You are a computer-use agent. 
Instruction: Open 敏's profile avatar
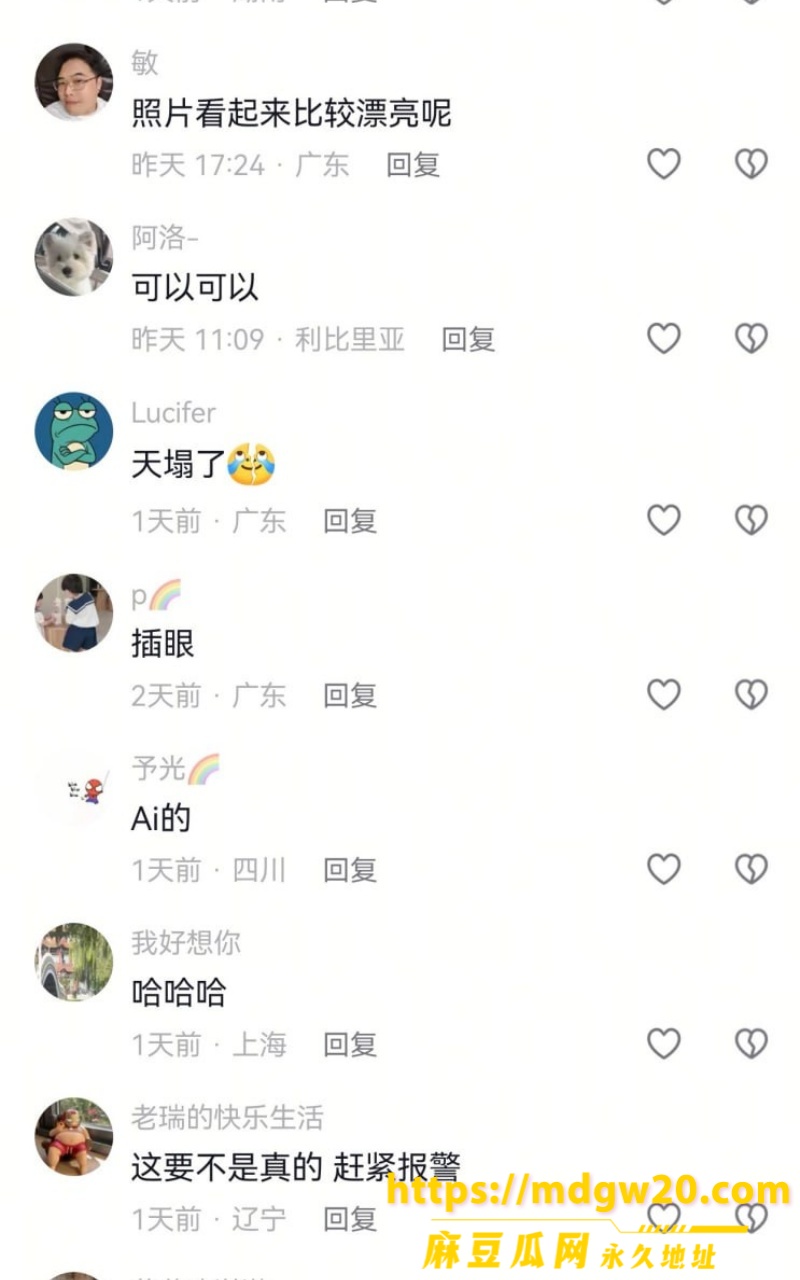74,82
